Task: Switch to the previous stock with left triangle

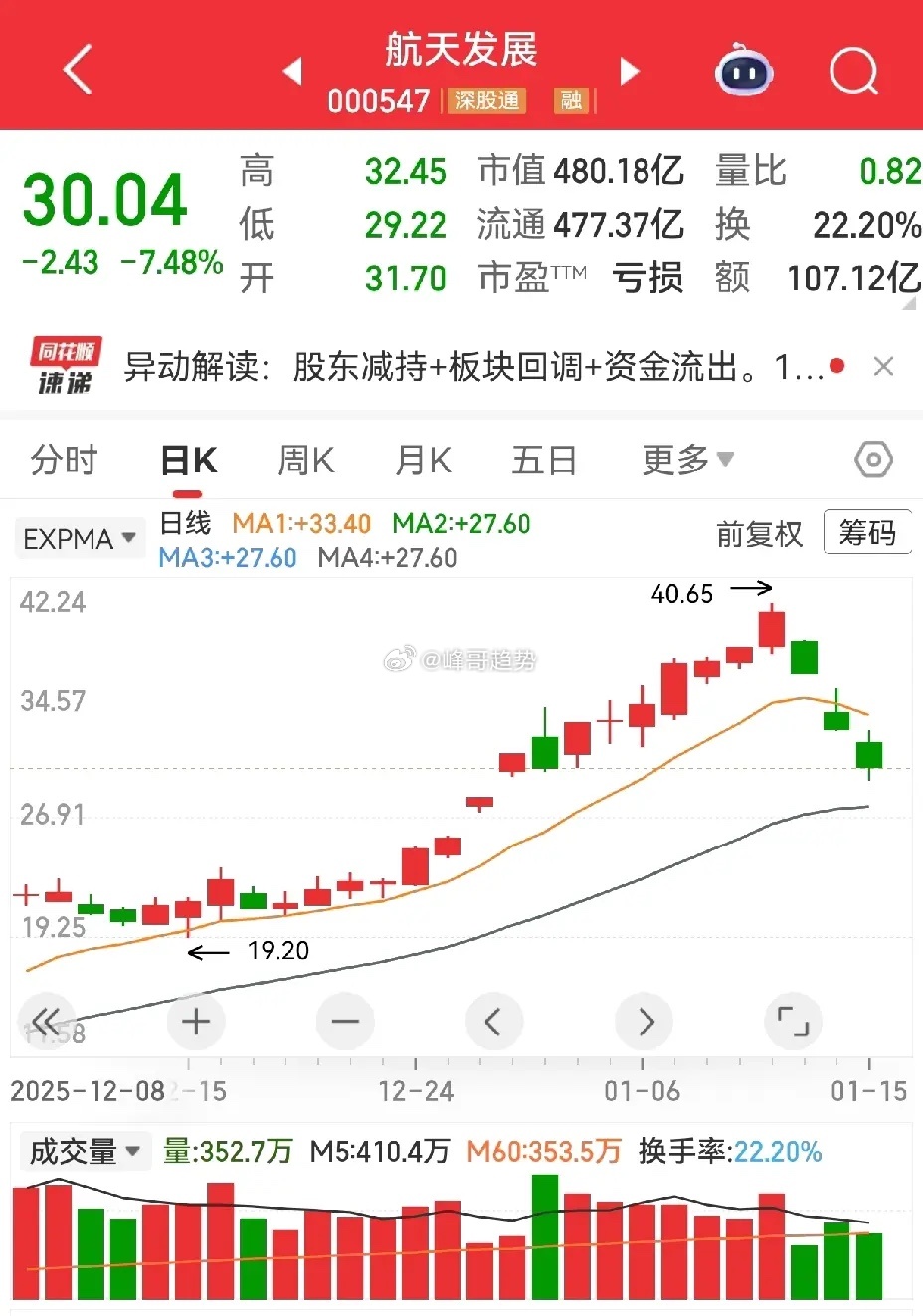Action: [x=291, y=71]
